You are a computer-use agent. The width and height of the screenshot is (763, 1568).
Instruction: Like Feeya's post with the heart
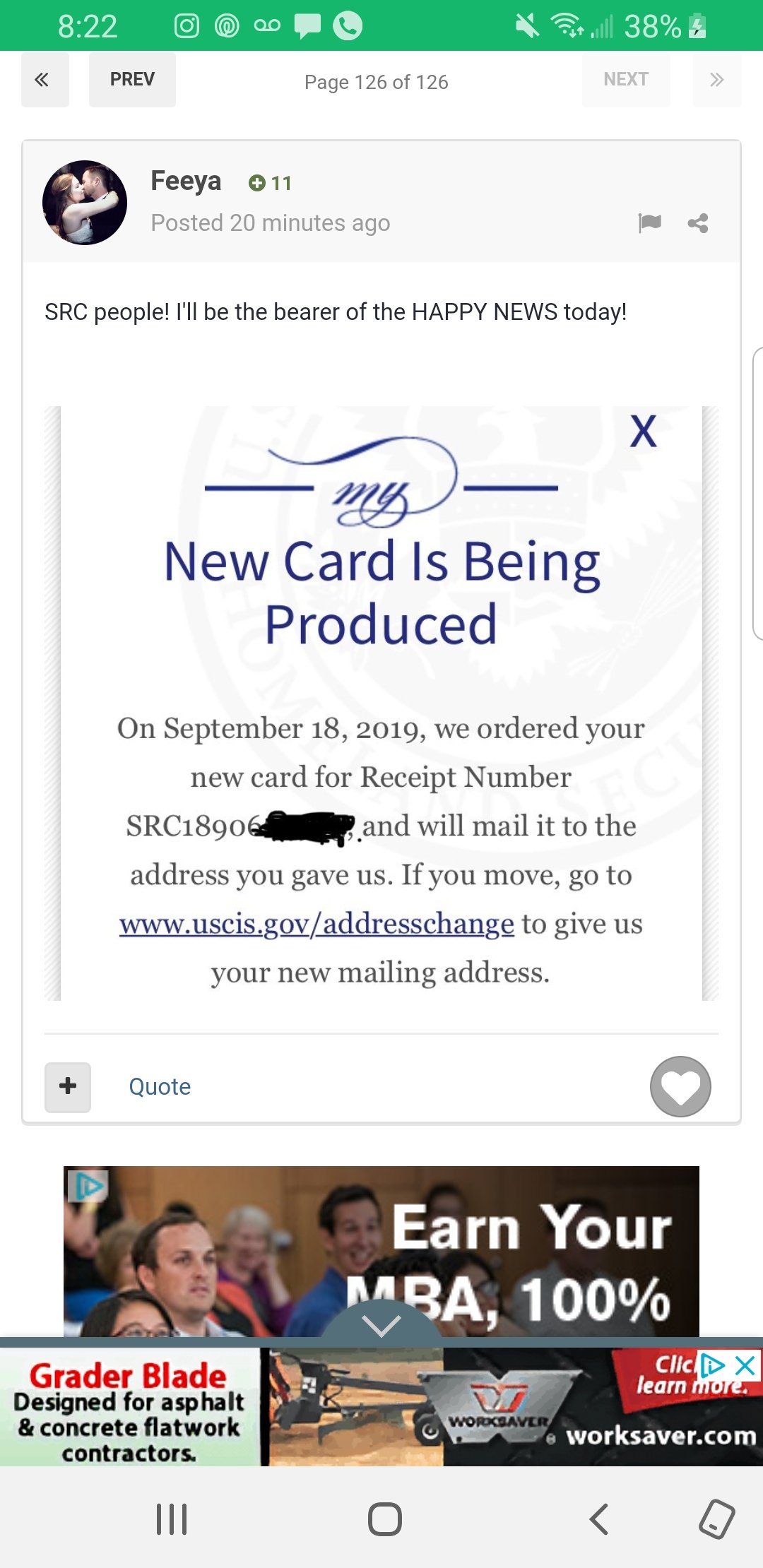tap(680, 1086)
